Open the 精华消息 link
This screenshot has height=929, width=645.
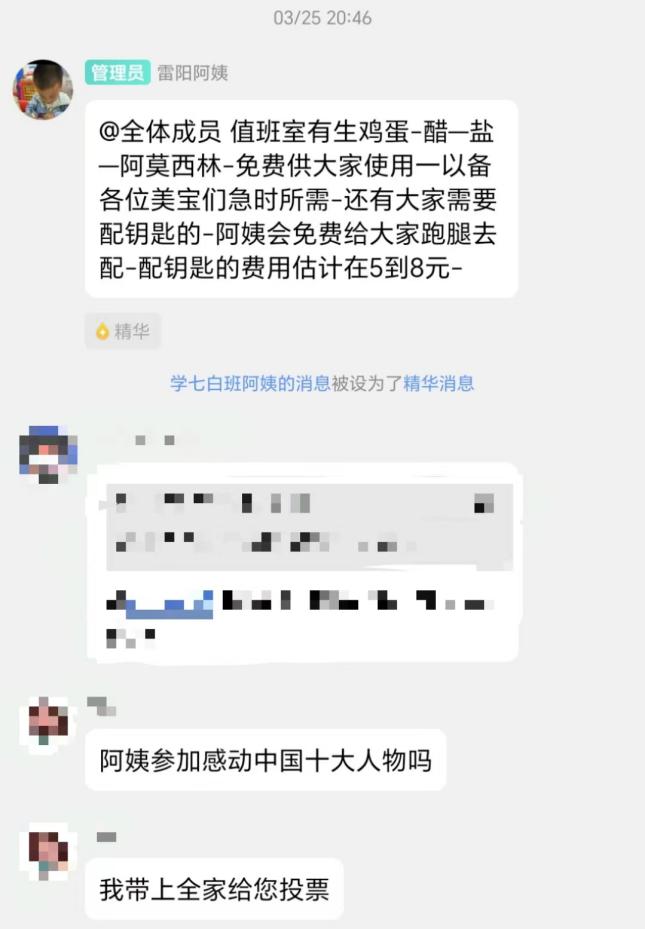(438, 383)
